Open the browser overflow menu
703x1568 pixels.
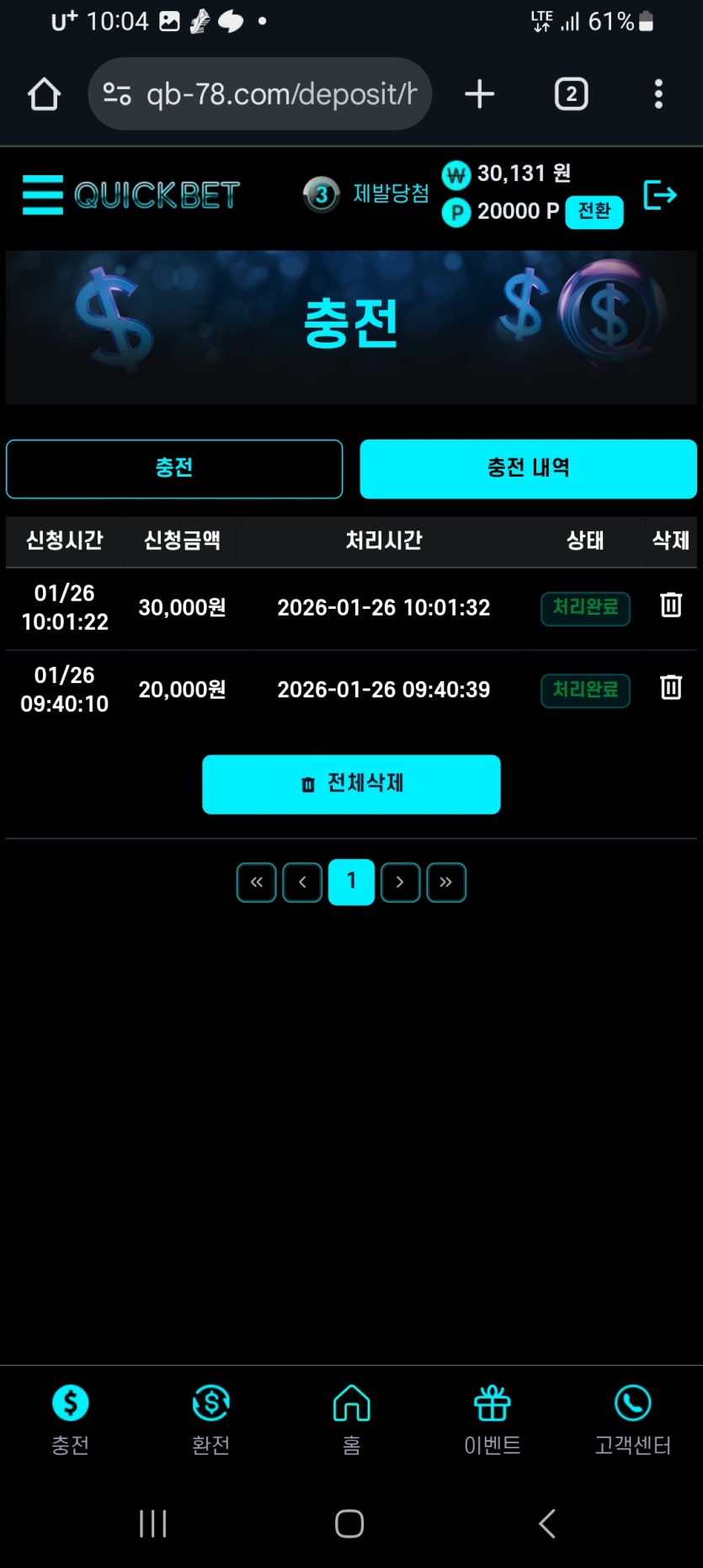click(x=658, y=94)
